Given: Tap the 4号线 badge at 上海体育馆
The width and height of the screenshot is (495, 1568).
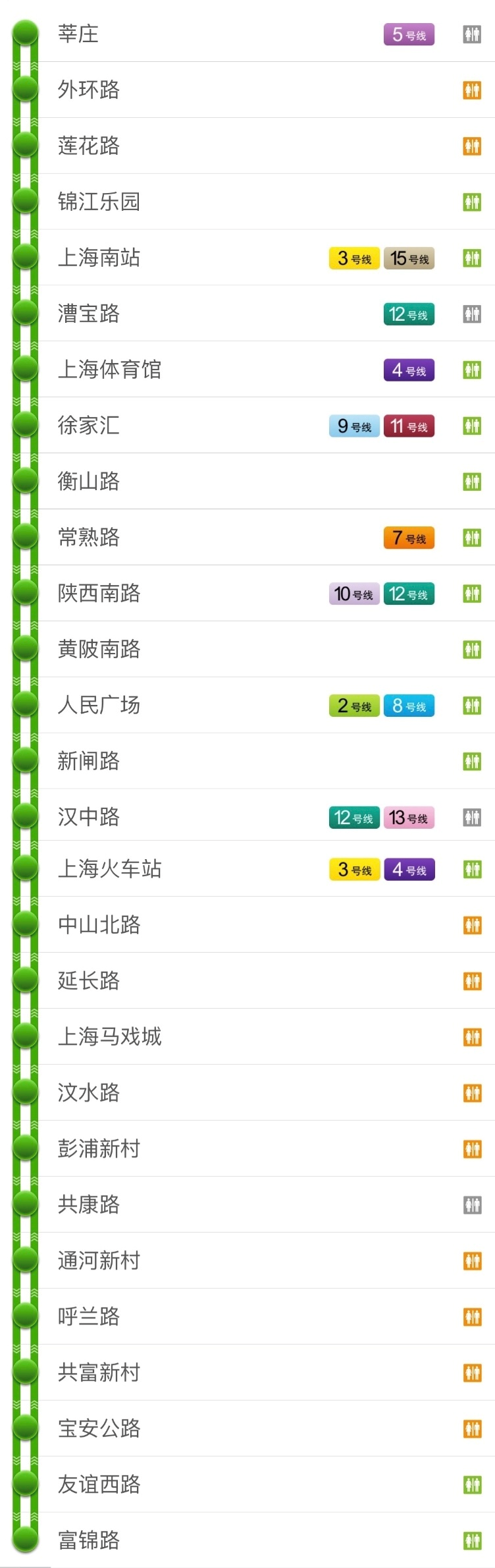Looking at the screenshot, I should (409, 370).
